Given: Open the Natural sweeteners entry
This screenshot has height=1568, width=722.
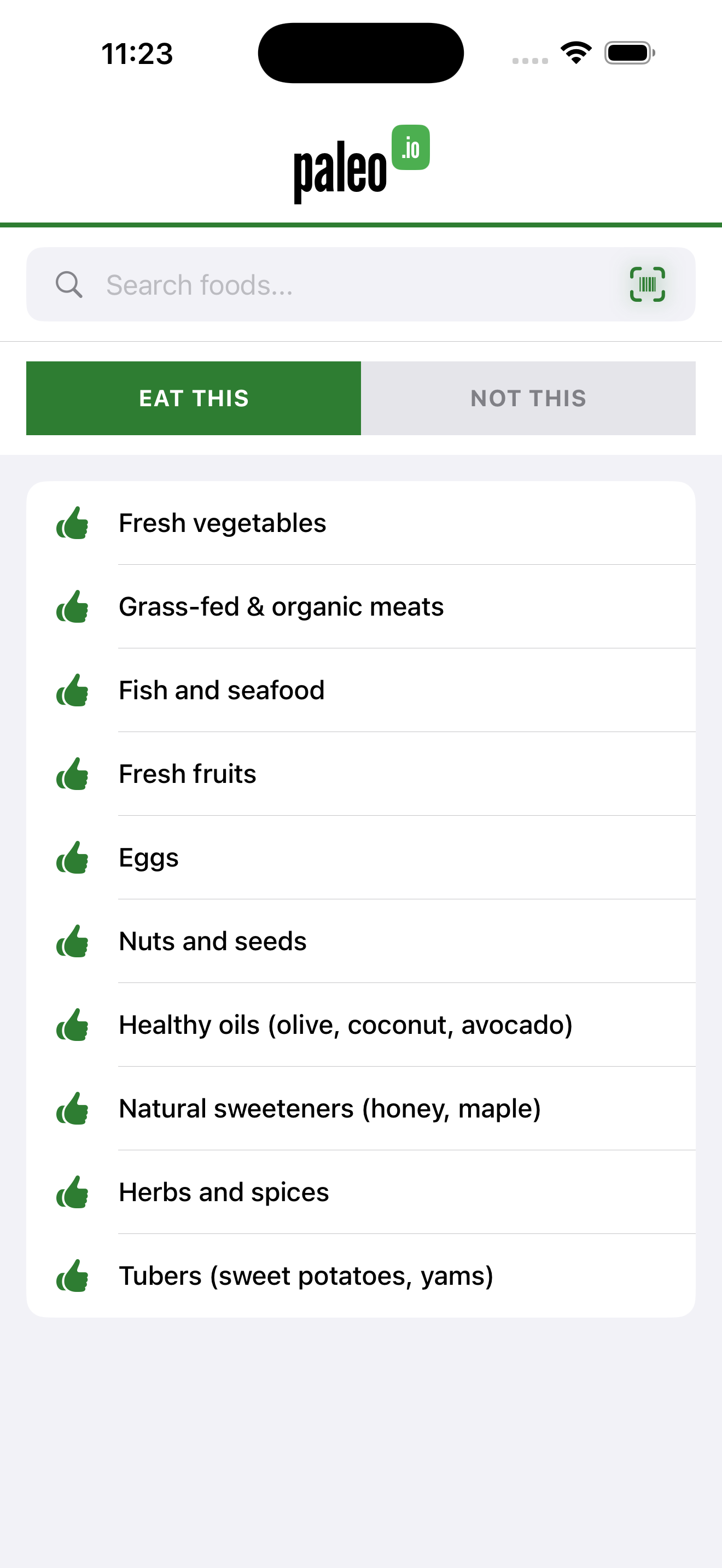Looking at the screenshot, I should 329,1108.
